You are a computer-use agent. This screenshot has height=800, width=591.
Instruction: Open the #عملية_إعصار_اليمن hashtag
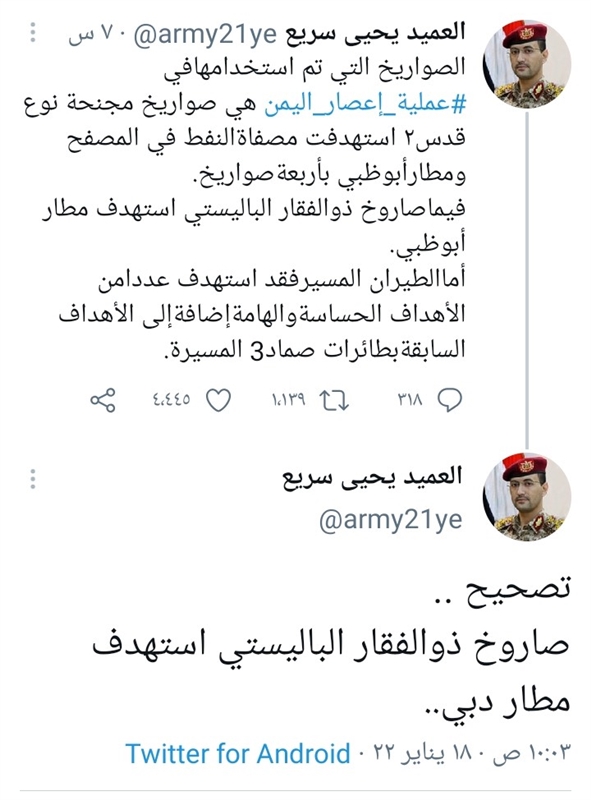(x=365, y=104)
